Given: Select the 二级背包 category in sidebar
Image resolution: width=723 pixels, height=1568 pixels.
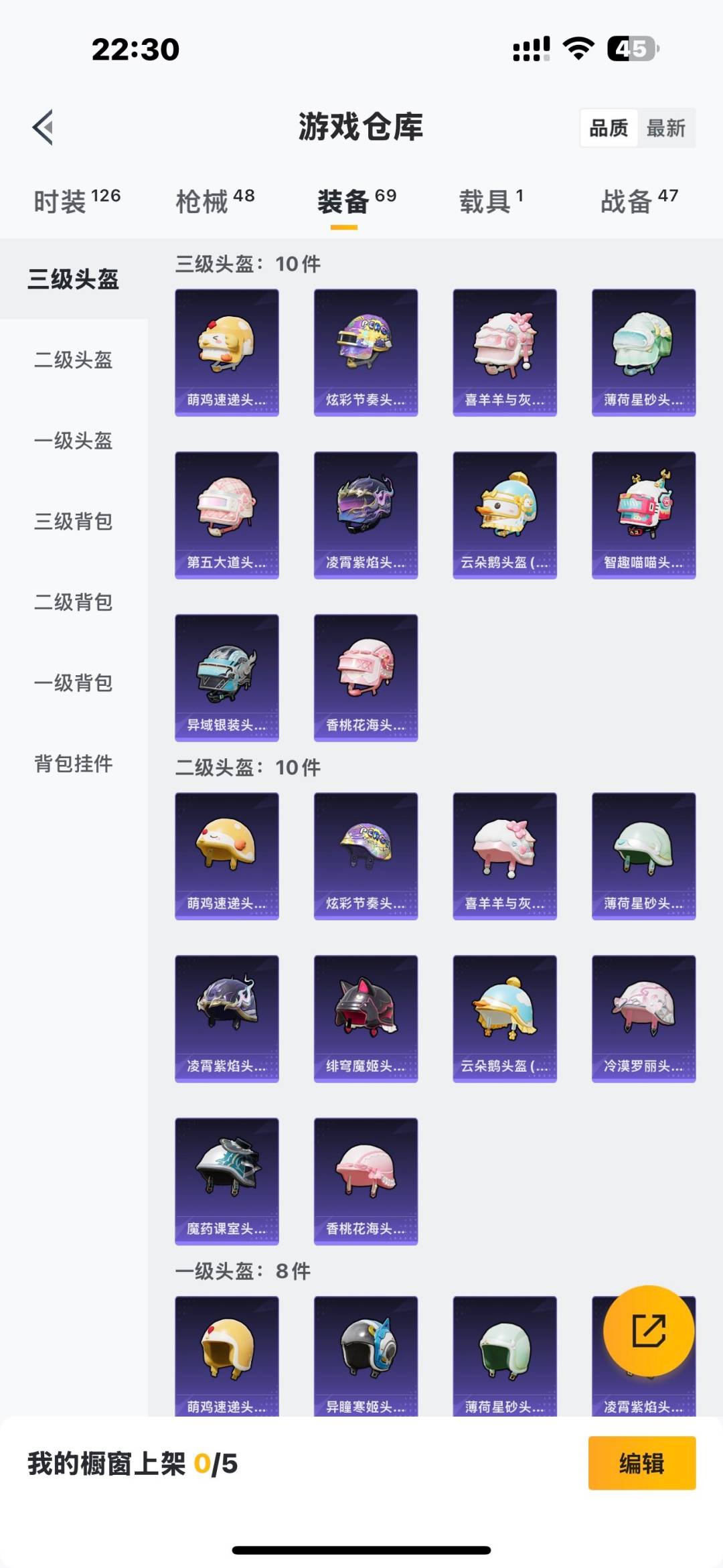Looking at the screenshot, I should pyautogui.click(x=74, y=603).
